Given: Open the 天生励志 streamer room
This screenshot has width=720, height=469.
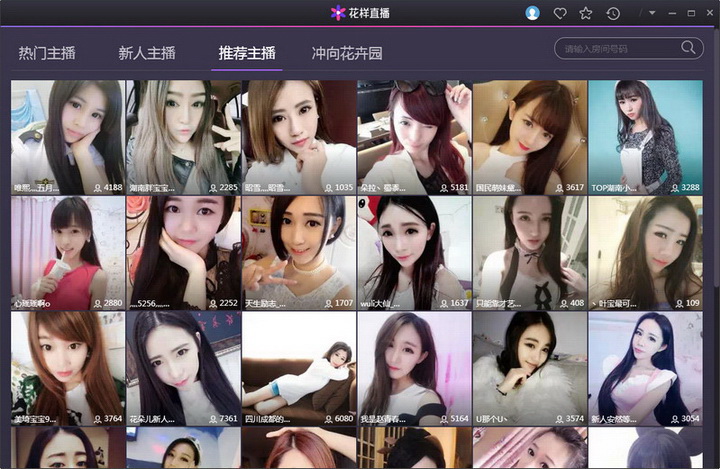Looking at the screenshot, I should point(298,251).
